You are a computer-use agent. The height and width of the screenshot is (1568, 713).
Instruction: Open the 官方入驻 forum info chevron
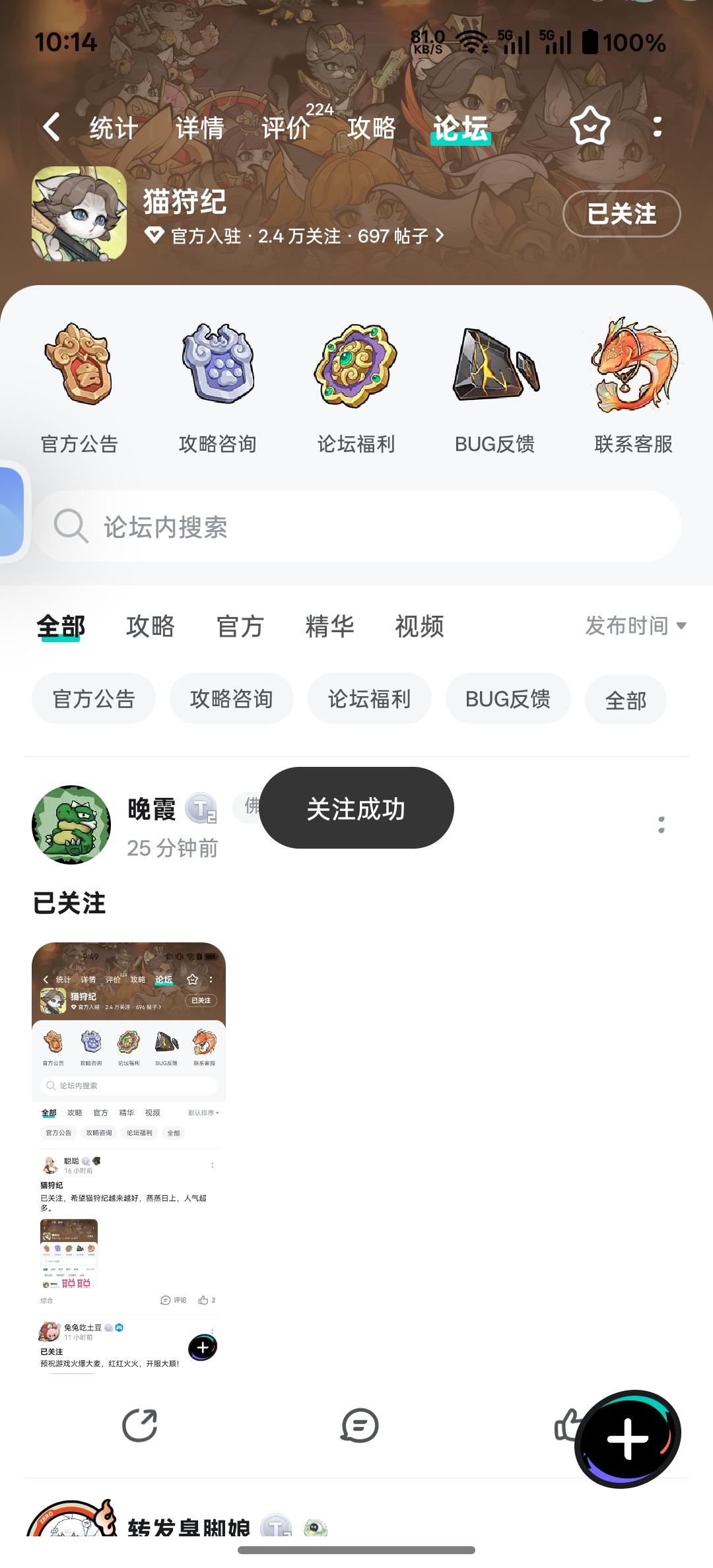440,236
